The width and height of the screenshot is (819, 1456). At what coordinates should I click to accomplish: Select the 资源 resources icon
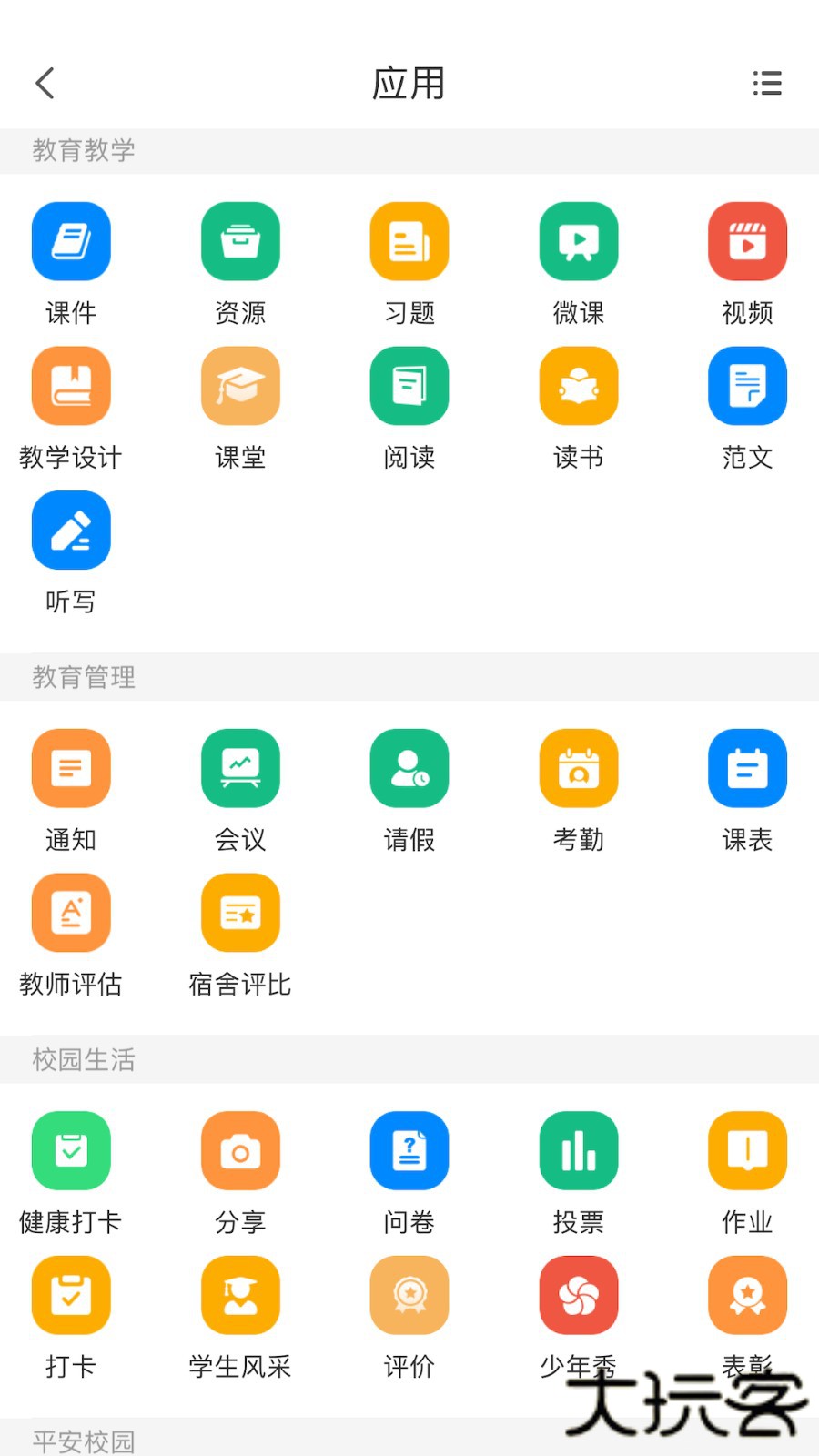click(x=240, y=242)
